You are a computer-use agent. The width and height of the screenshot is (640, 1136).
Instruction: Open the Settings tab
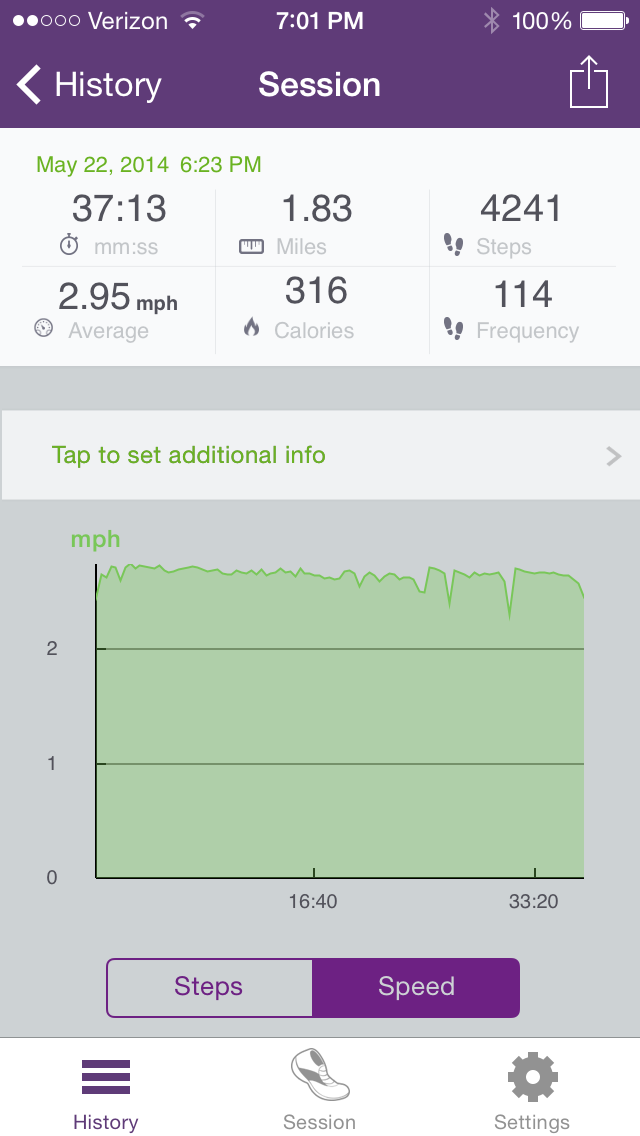point(532,1092)
